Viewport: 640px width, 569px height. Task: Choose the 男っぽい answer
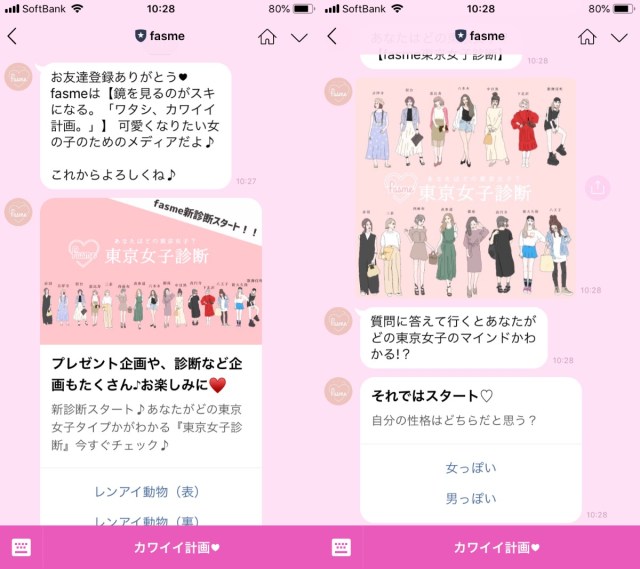(470, 498)
